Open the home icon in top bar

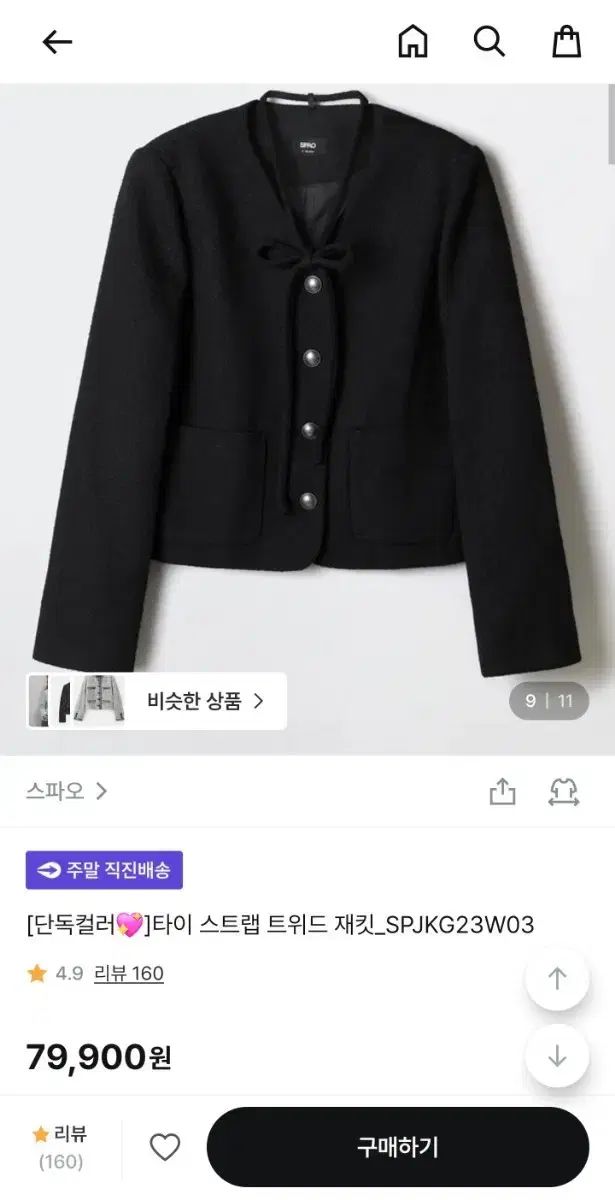412,41
